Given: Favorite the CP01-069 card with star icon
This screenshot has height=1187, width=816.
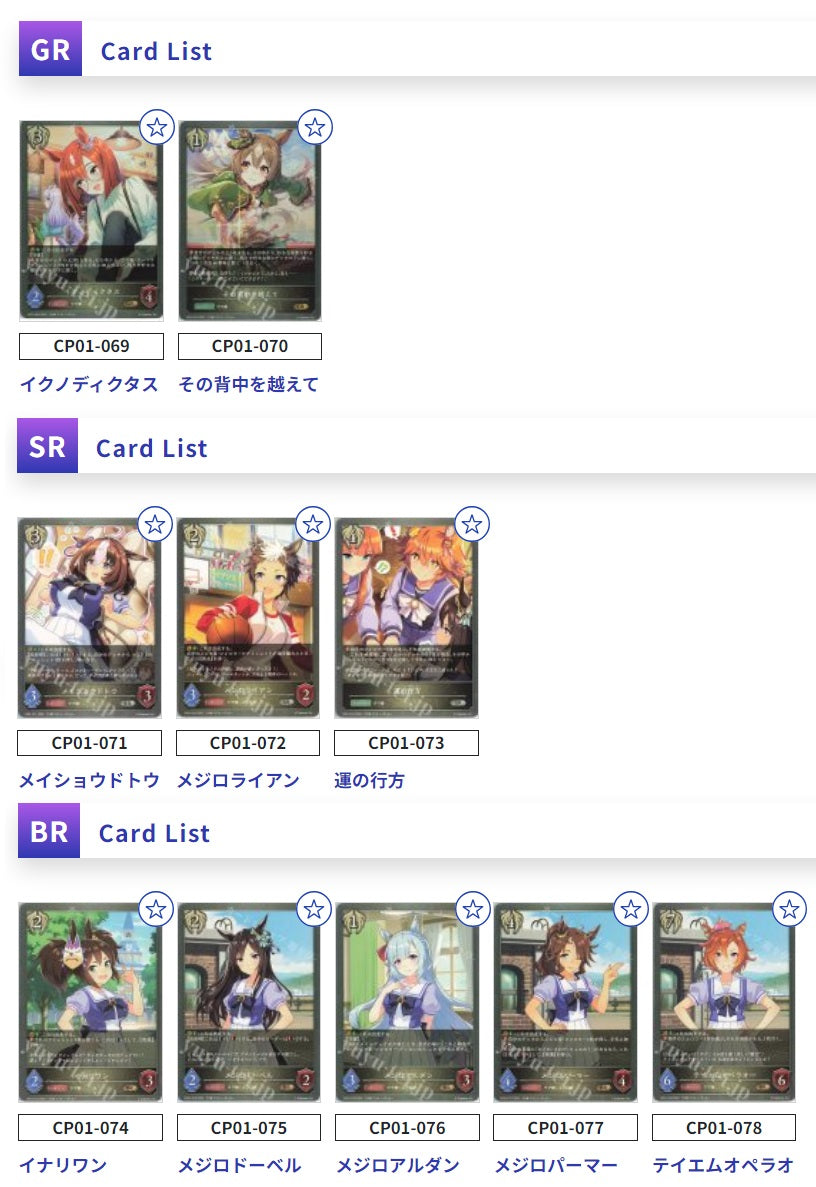Looking at the screenshot, I should point(157,127).
